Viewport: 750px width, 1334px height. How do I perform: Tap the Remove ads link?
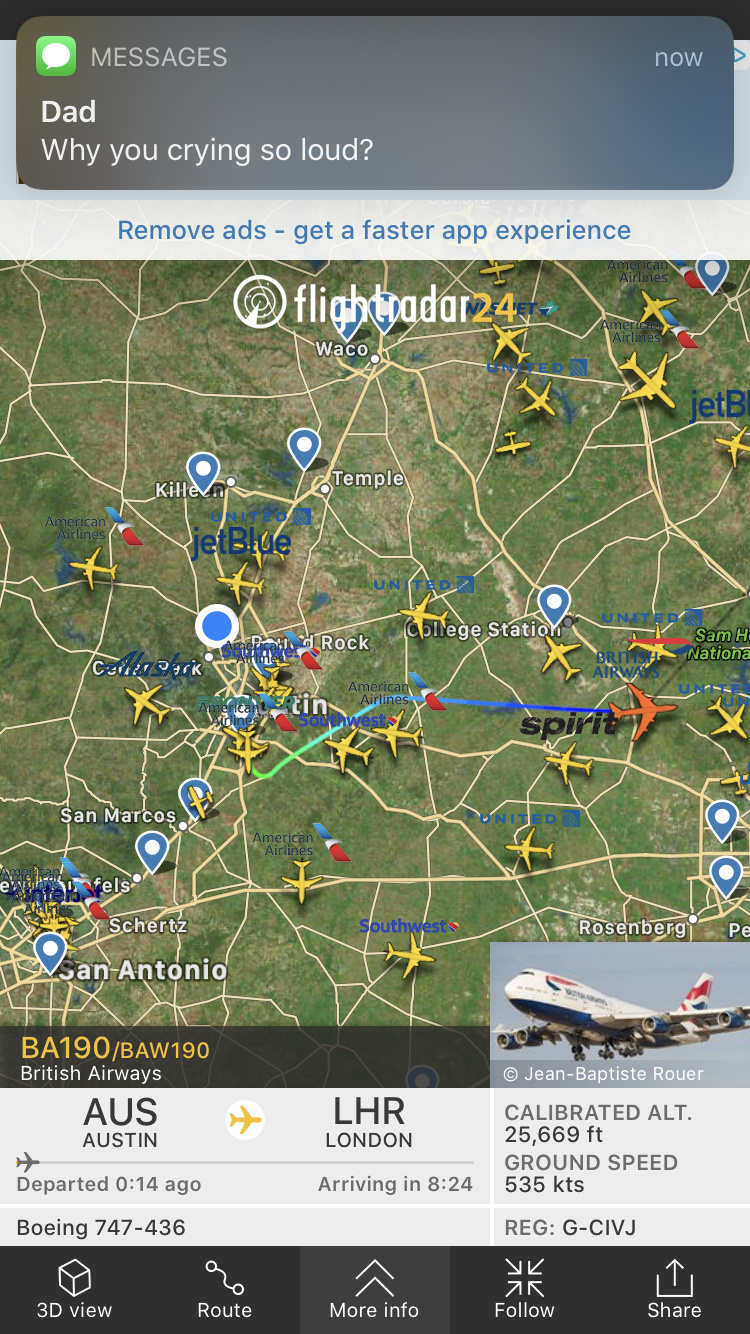click(374, 230)
